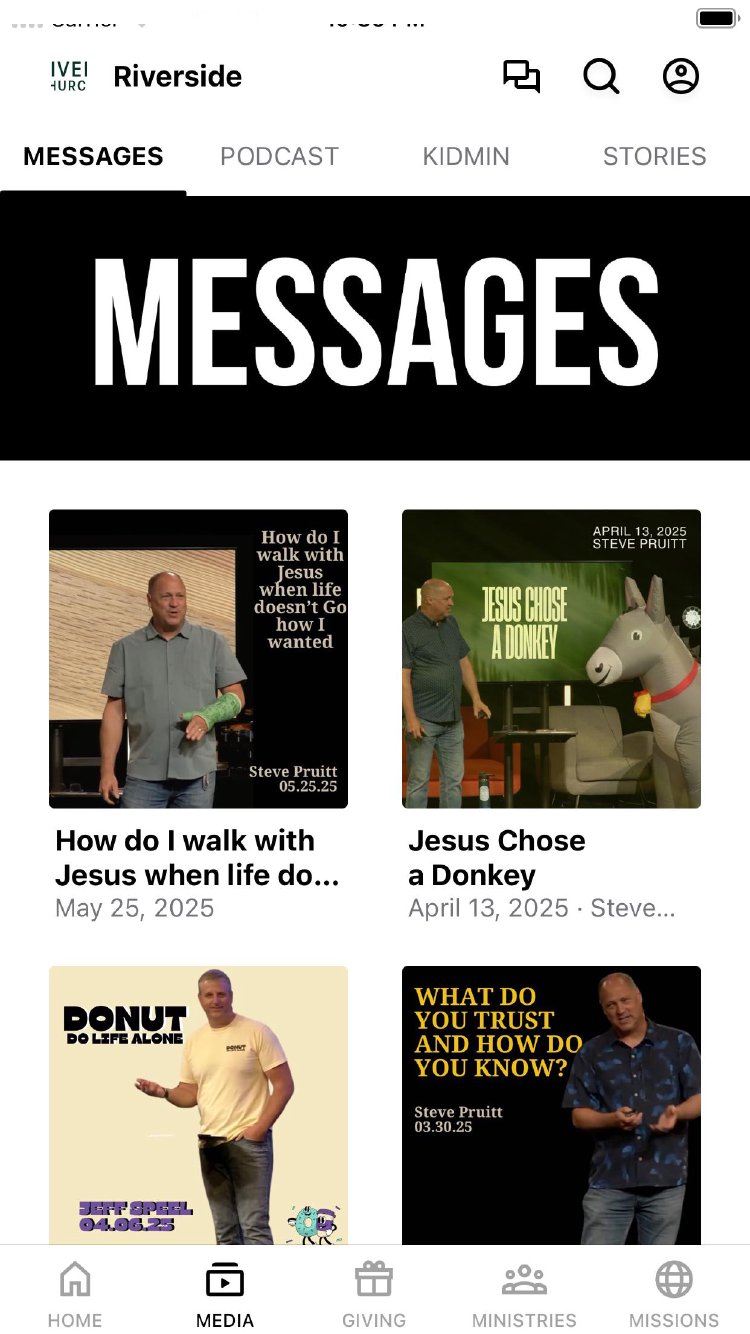Open the Donut Do Life Alone message
The width and height of the screenshot is (750, 1334).
click(198, 1104)
